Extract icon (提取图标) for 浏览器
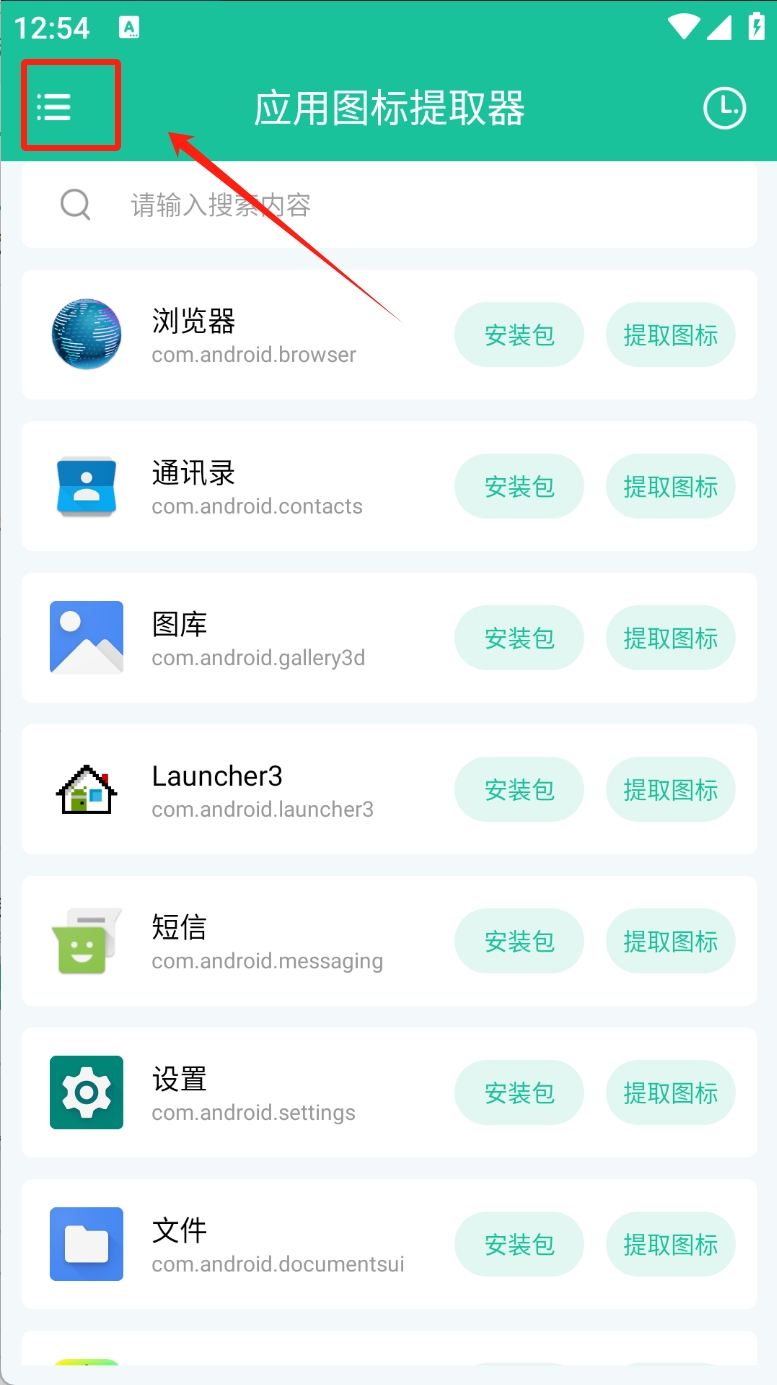This screenshot has height=1385, width=777. coord(670,335)
